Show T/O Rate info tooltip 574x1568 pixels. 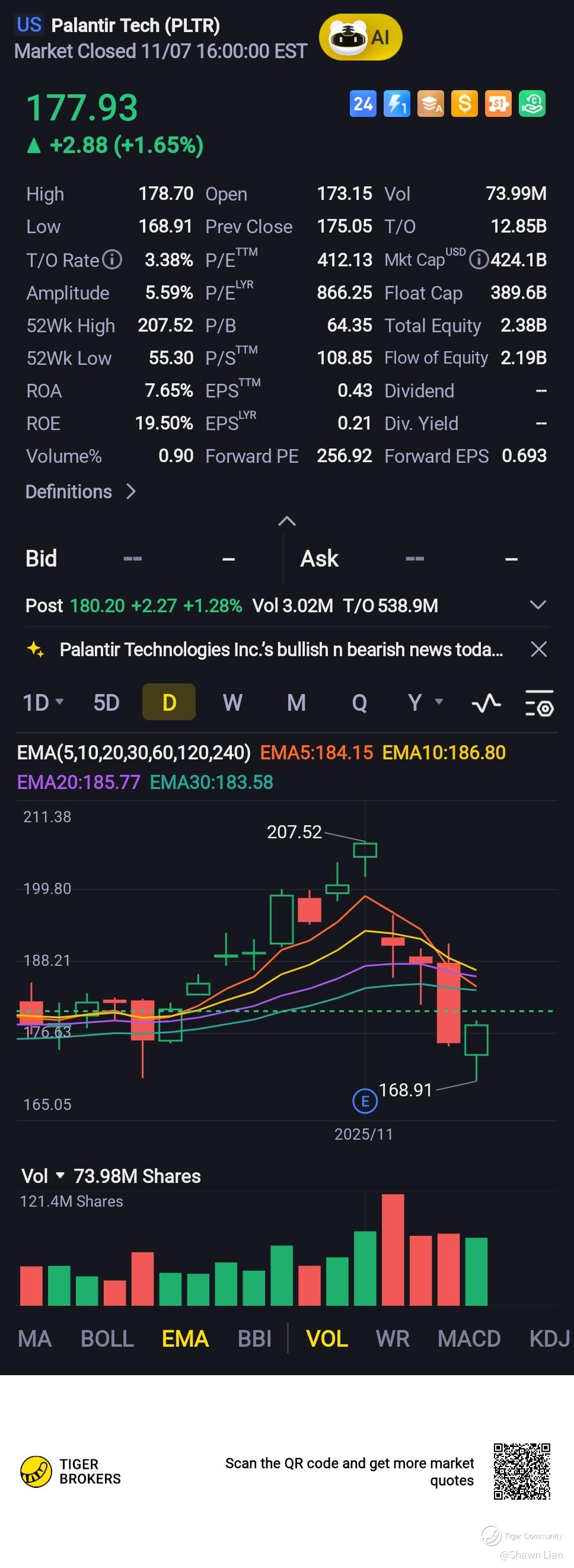[112, 260]
